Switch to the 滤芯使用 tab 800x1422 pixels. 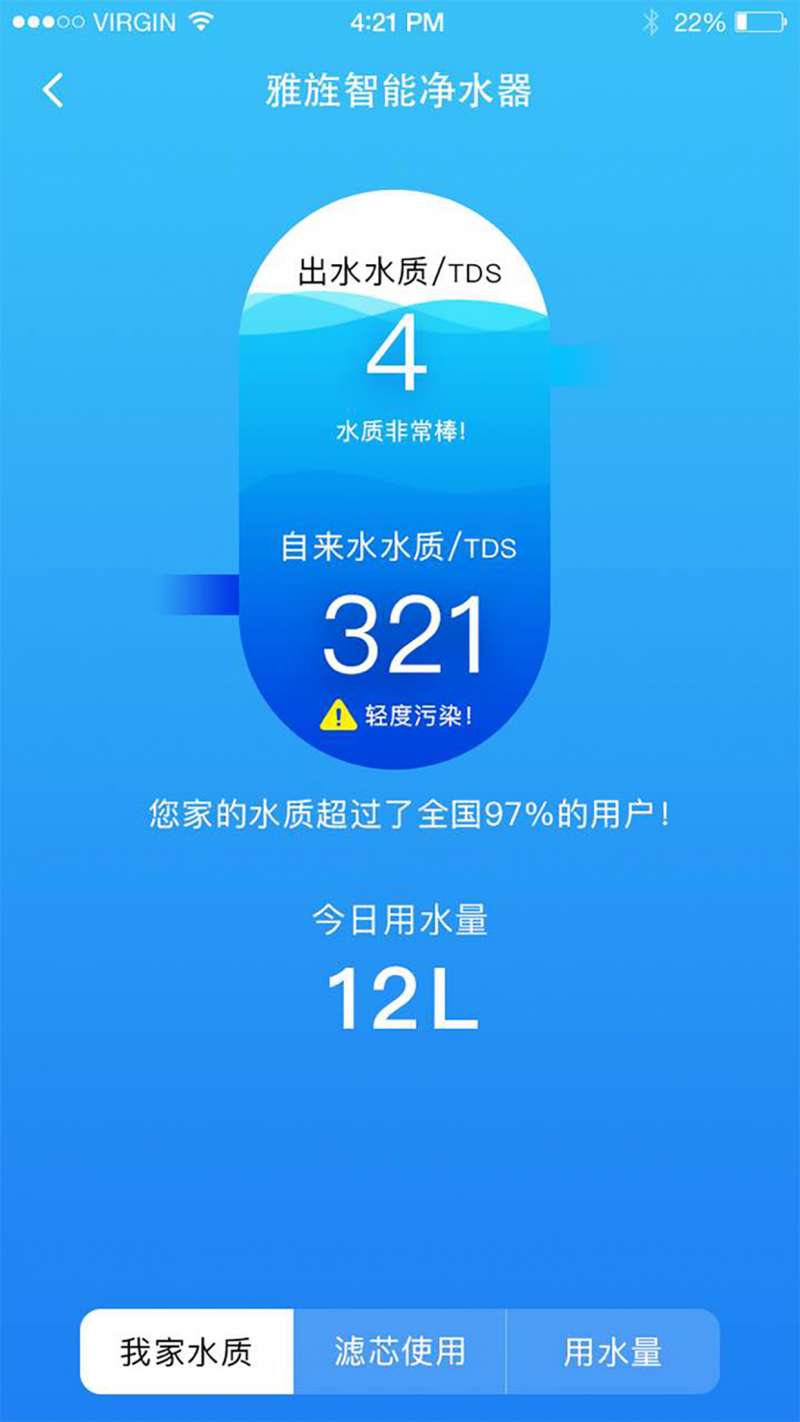[x=400, y=1352]
